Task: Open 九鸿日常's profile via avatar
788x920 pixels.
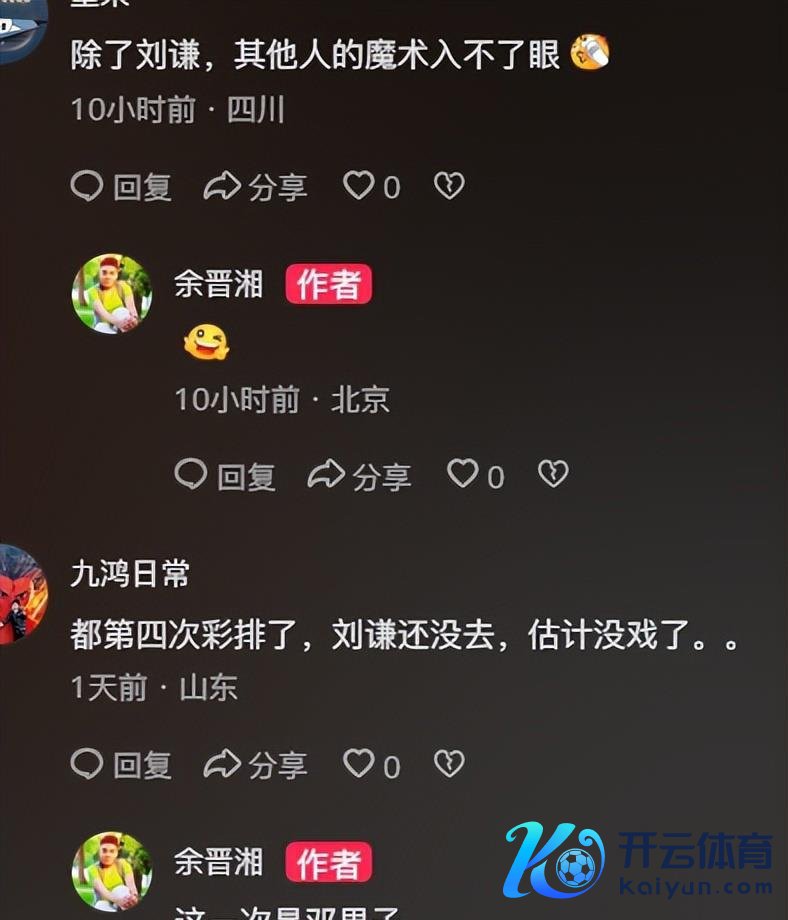Action: coord(20,593)
